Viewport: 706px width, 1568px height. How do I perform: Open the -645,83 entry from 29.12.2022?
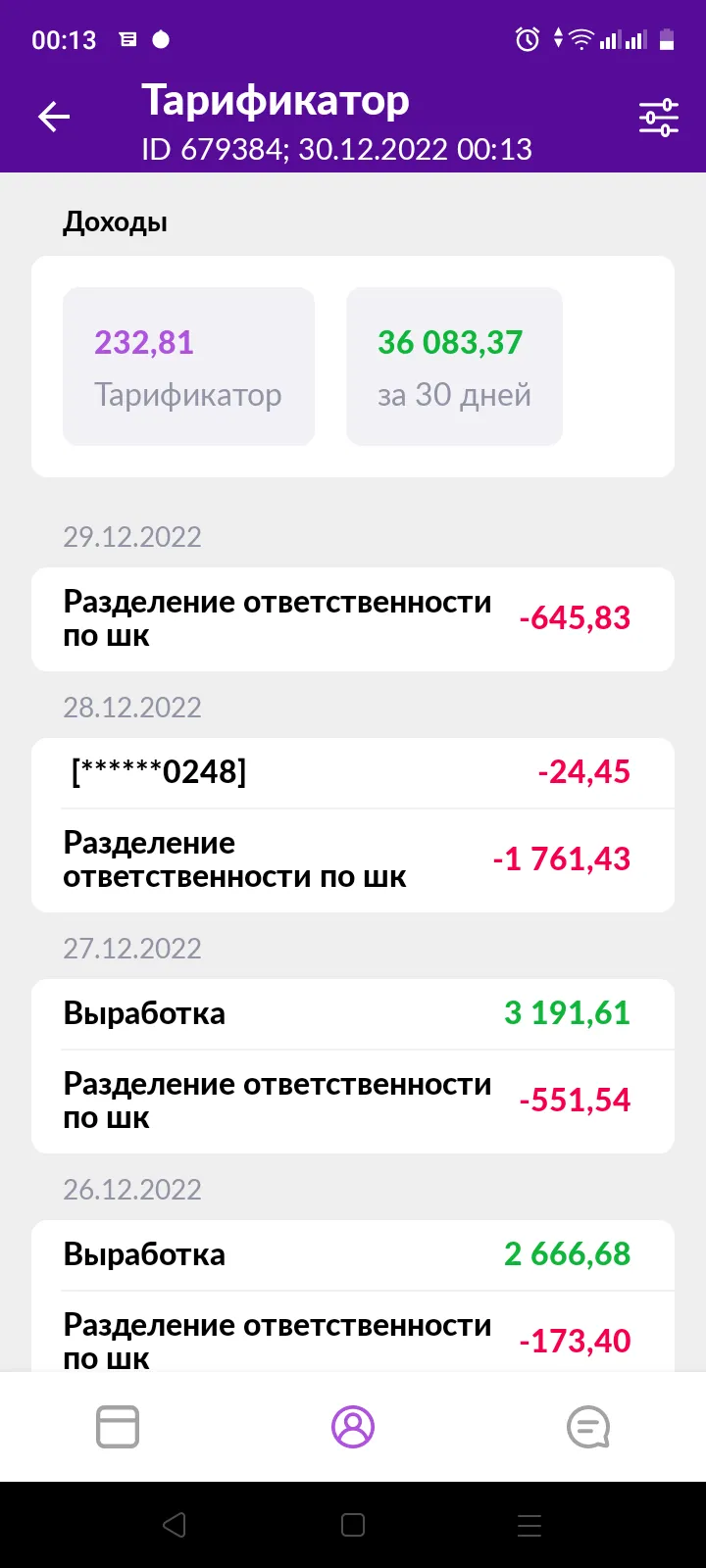pyautogui.click(x=353, y=619)
